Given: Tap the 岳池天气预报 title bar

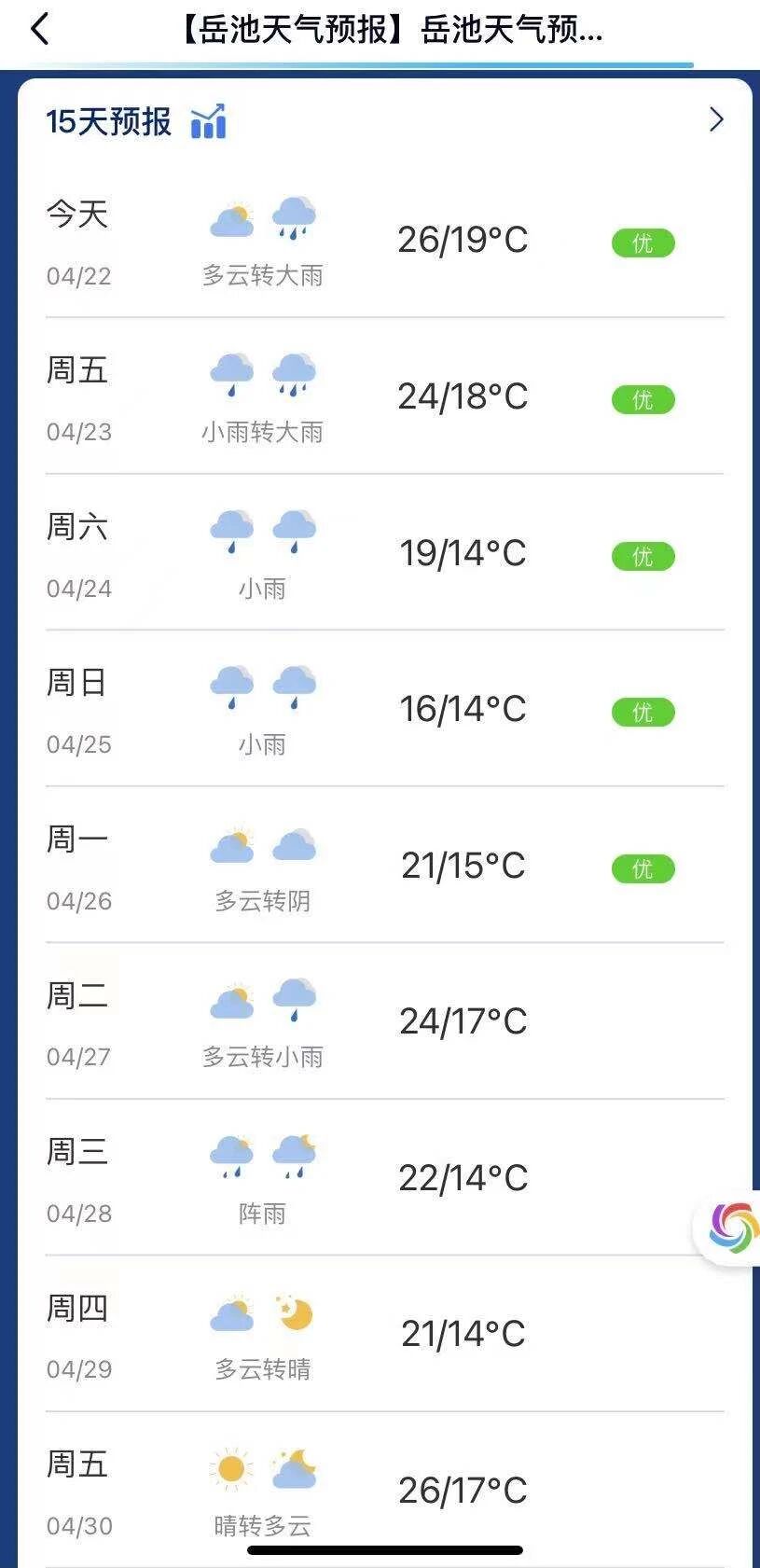Looking at the screenshot, I should [x=392, y=31].
